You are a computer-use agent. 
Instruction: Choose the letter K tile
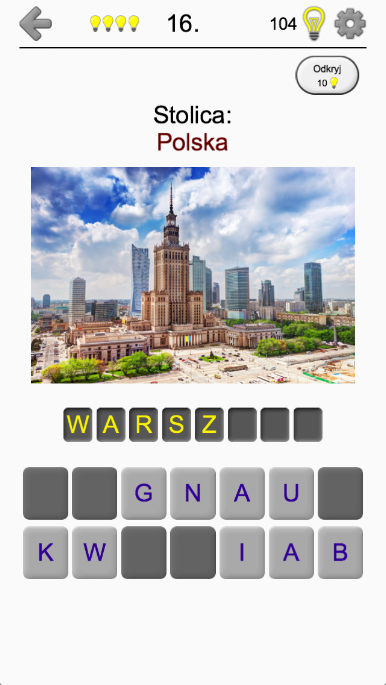[45, 552]
